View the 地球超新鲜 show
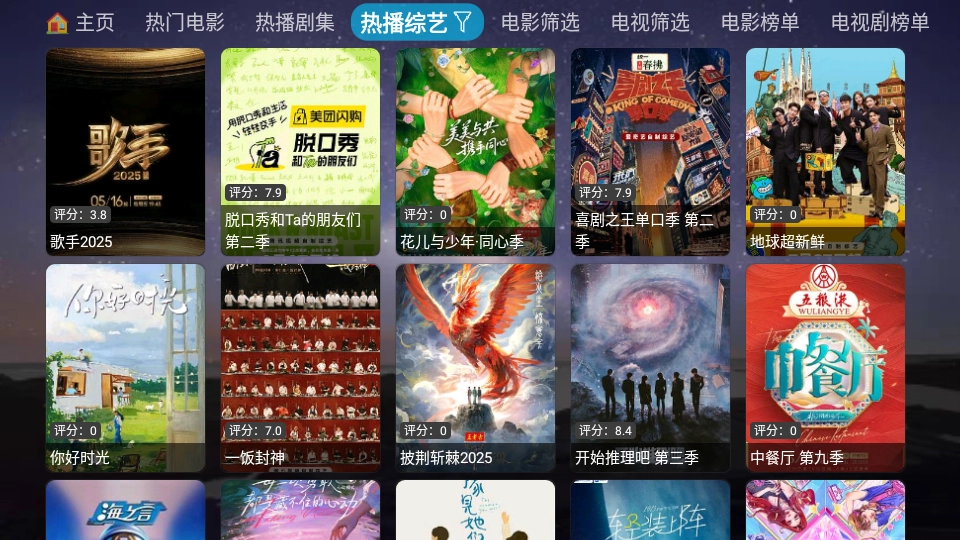960x540 pixels. coord(825,152)
